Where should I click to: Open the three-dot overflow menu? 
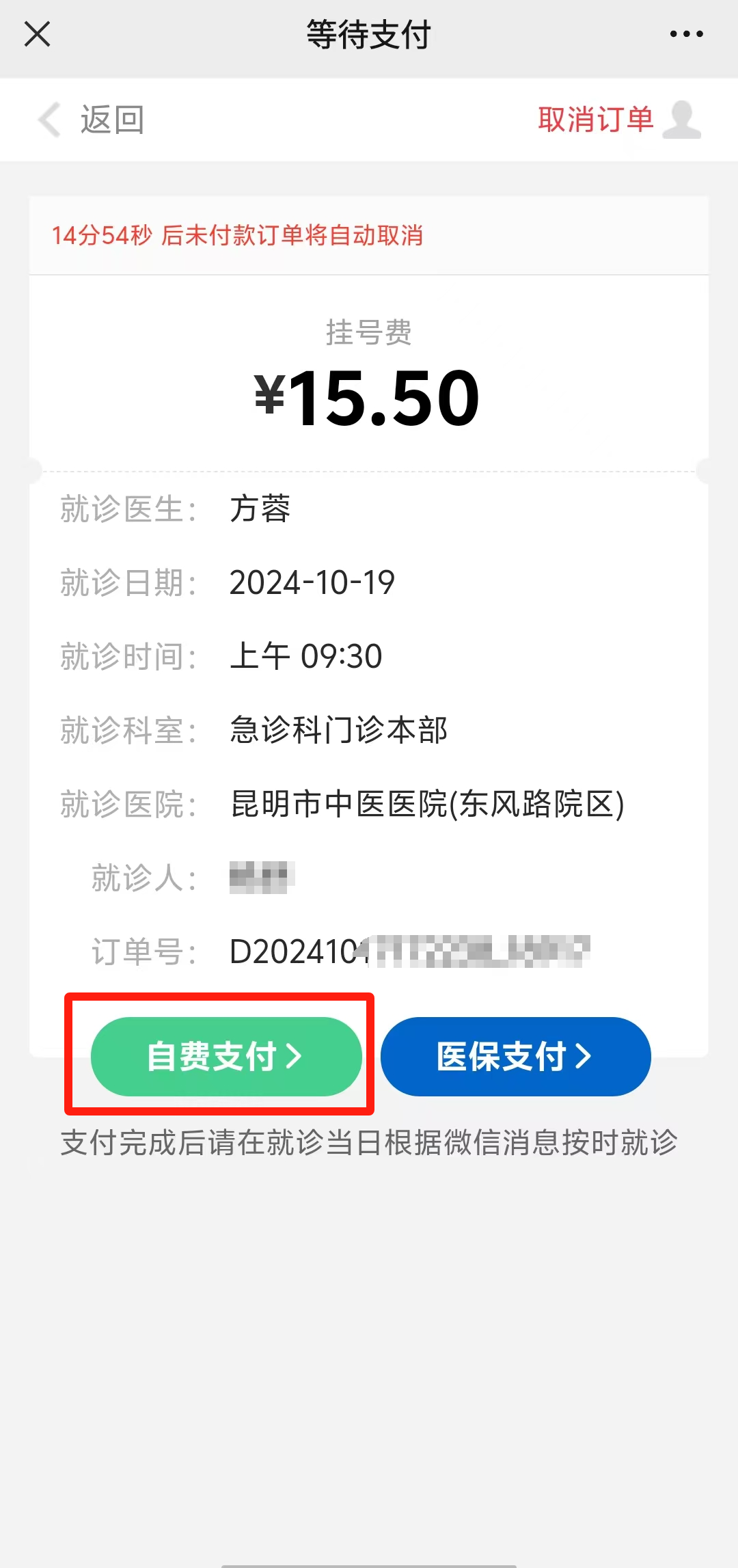point(686,33)
